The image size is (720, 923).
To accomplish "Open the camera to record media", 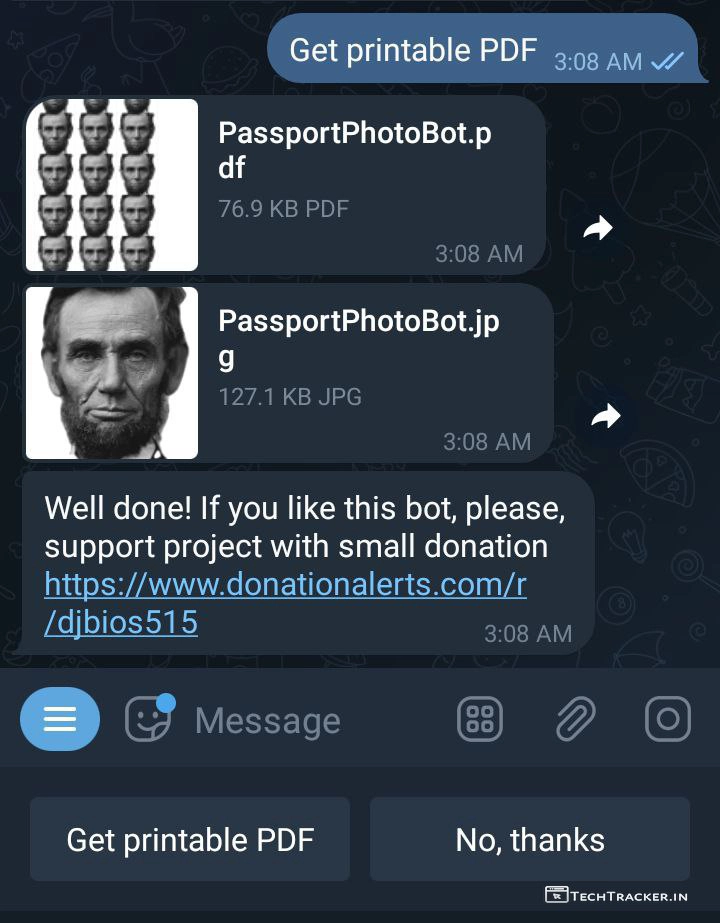I will pyautogui.click(x=668, y=719).
